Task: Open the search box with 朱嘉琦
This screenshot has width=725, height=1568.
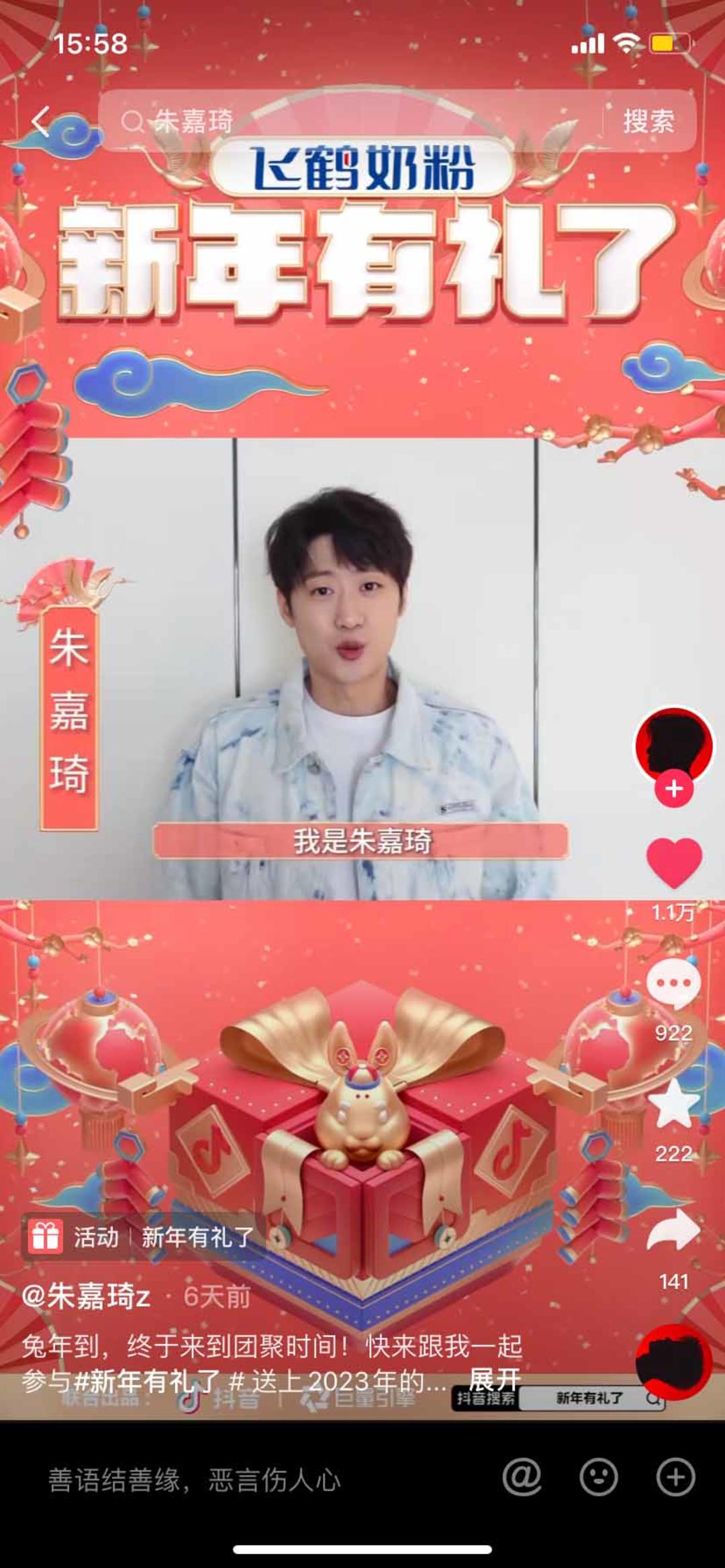Action: coord(349,122)
